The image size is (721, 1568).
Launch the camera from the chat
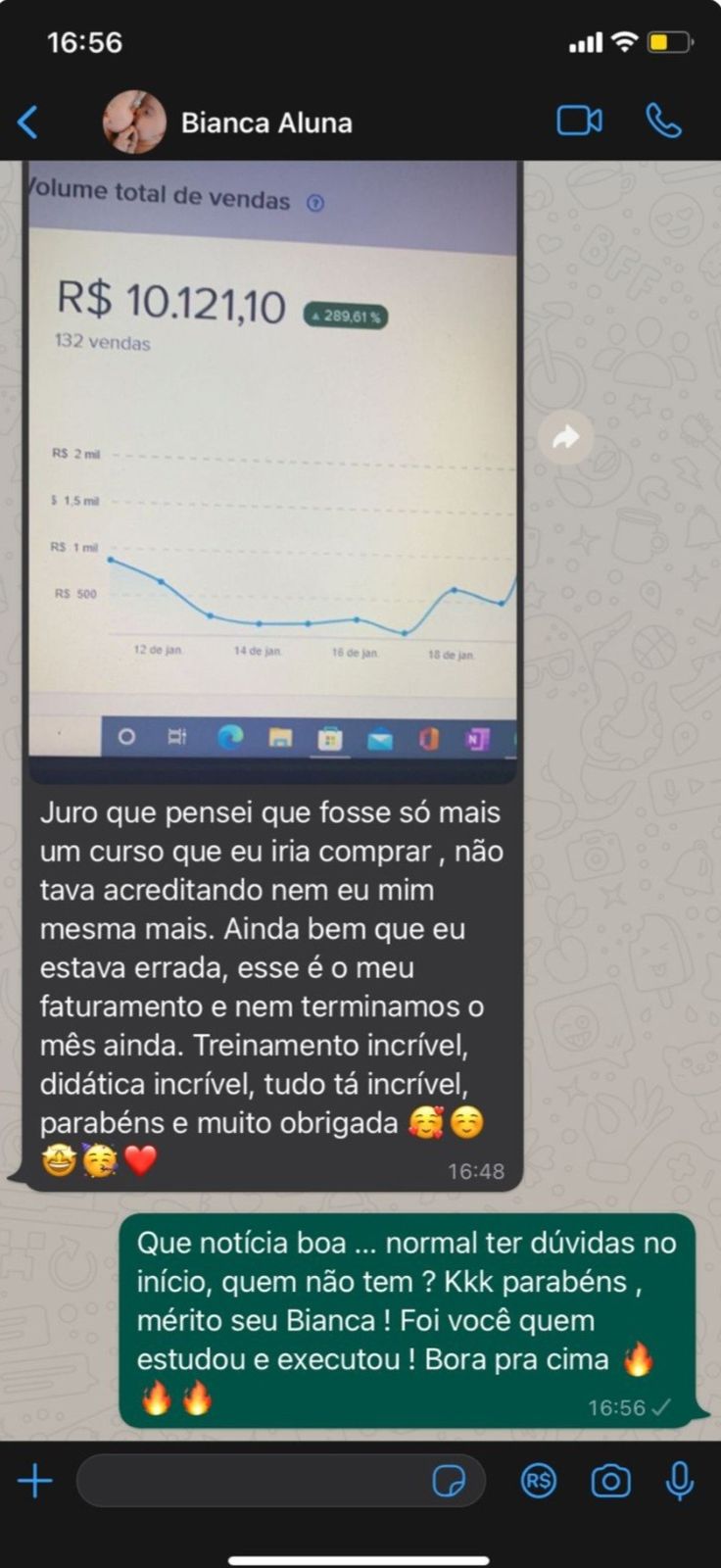pos(610,1481)
